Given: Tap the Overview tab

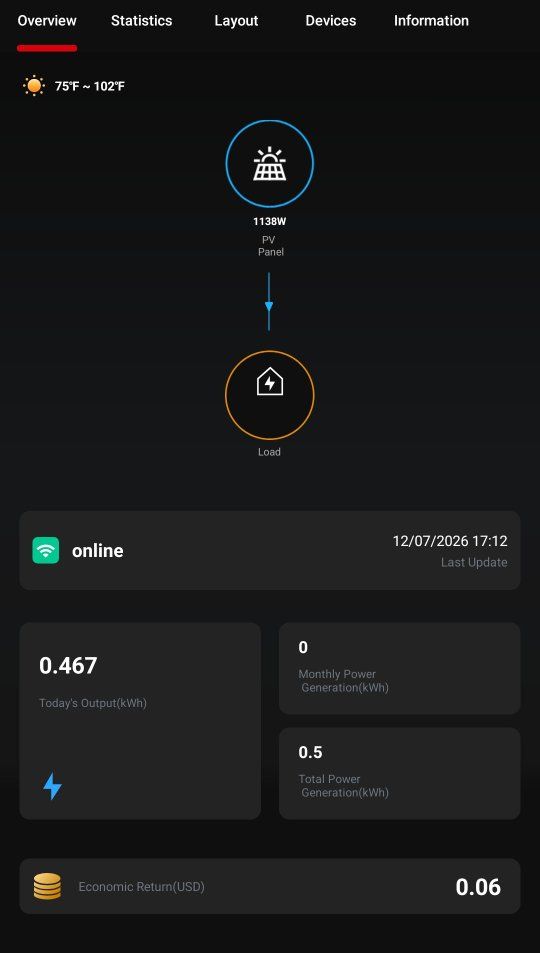Looking at the screenshot, I should click(47, 21).
